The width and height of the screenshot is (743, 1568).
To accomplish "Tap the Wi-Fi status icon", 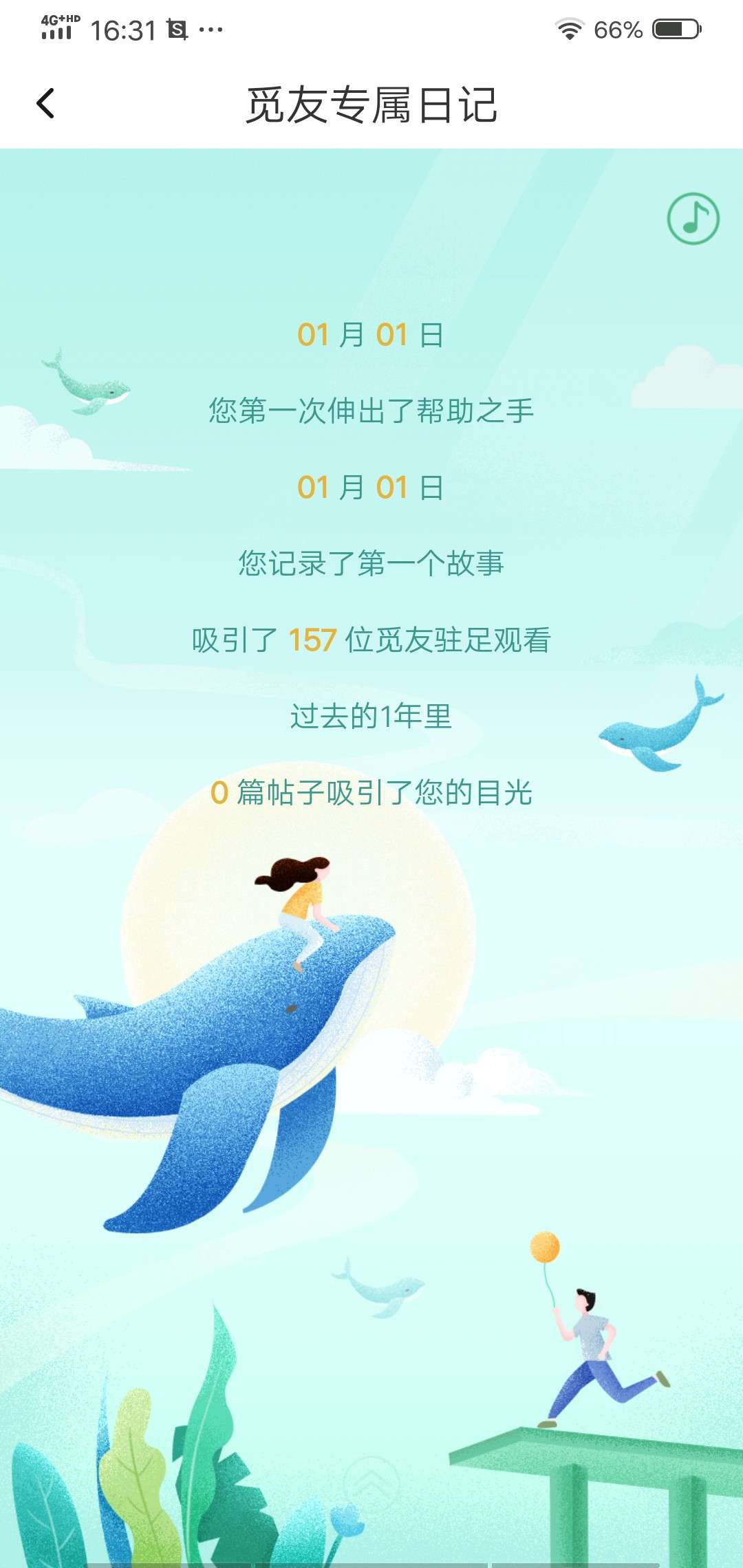I will (568, 28).
